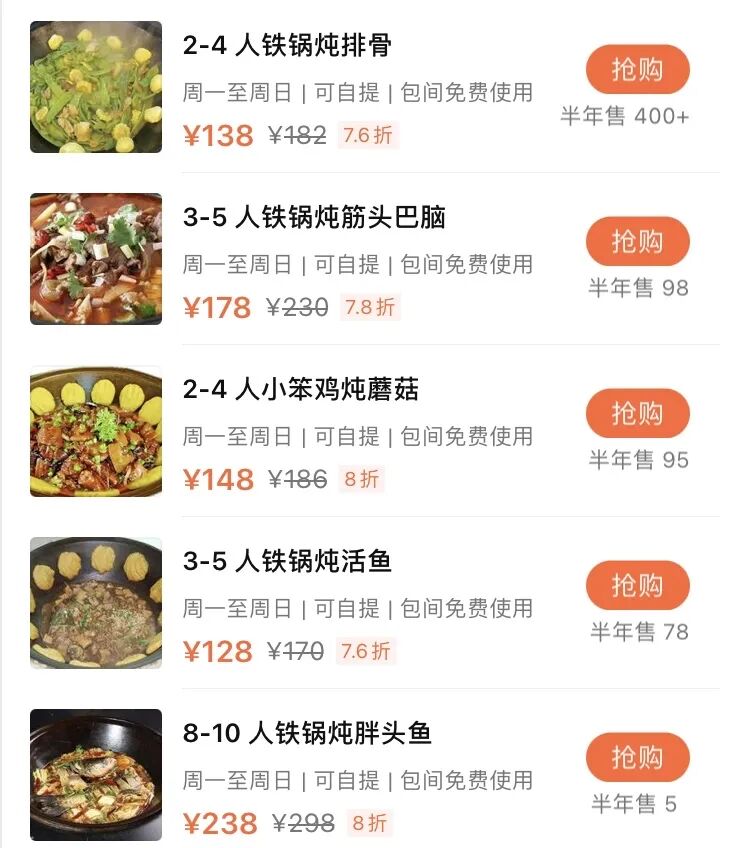
Task: Tap 抢购 for 2-4人铁锅炖排骨
Action: (x=637, y=70)
